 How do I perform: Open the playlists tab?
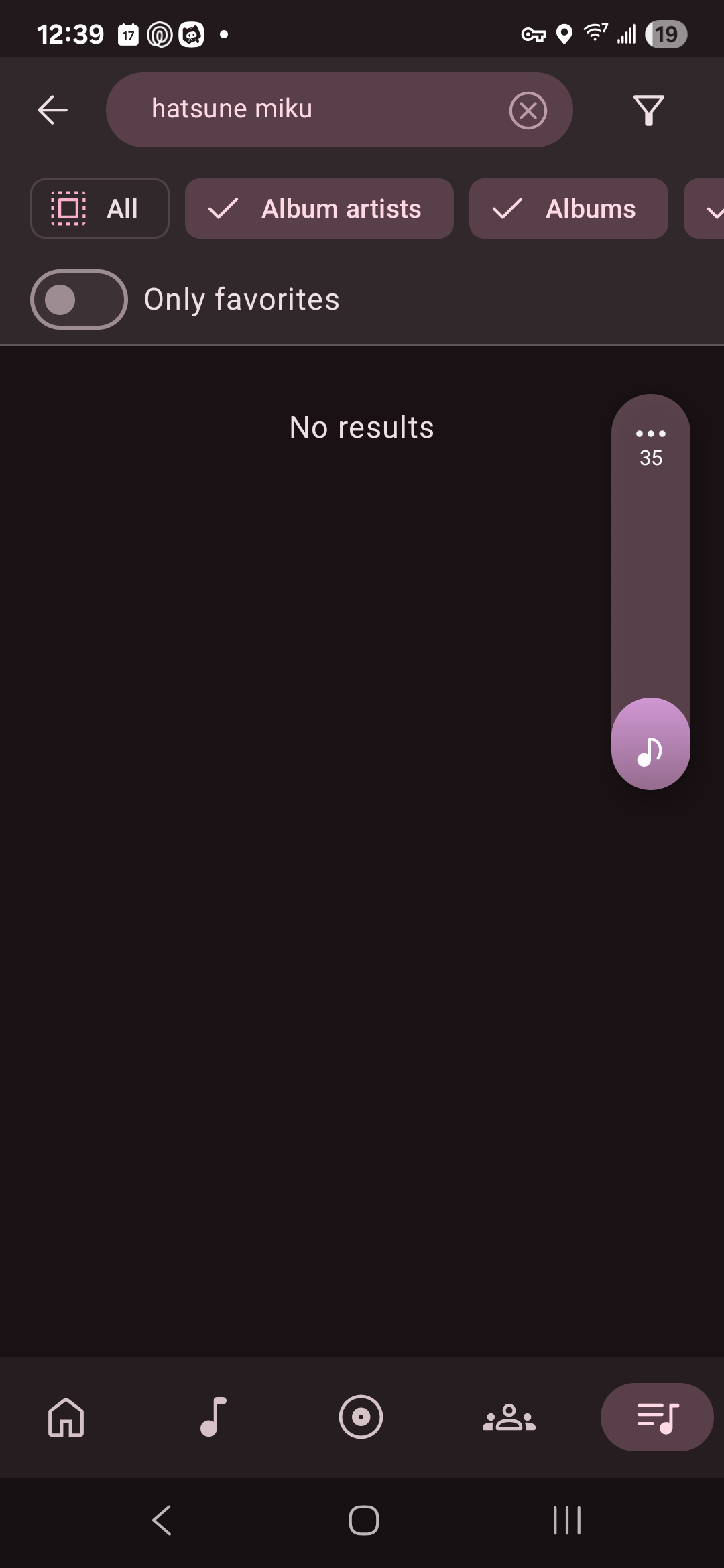click(657, 1417)
